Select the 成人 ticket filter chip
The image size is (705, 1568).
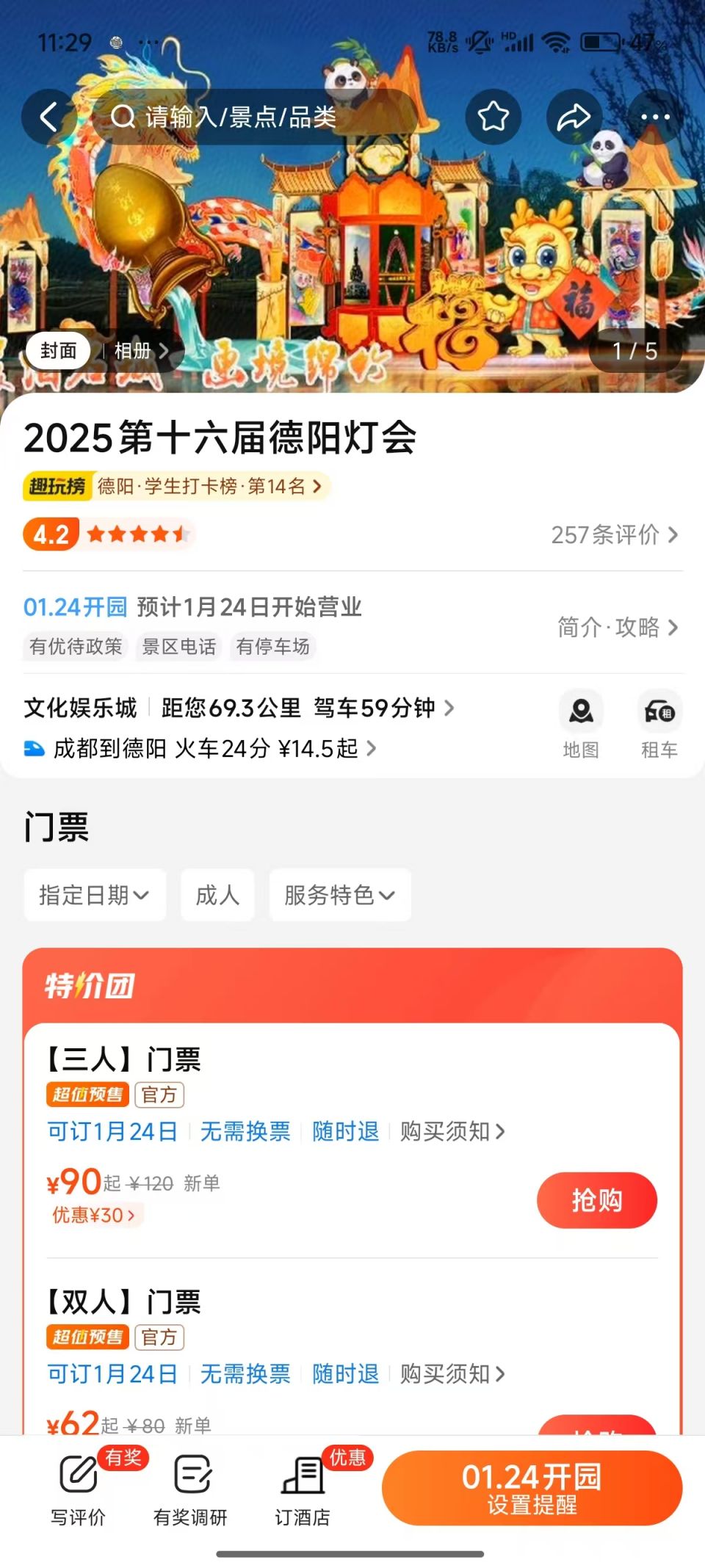[x=217, y=895]
